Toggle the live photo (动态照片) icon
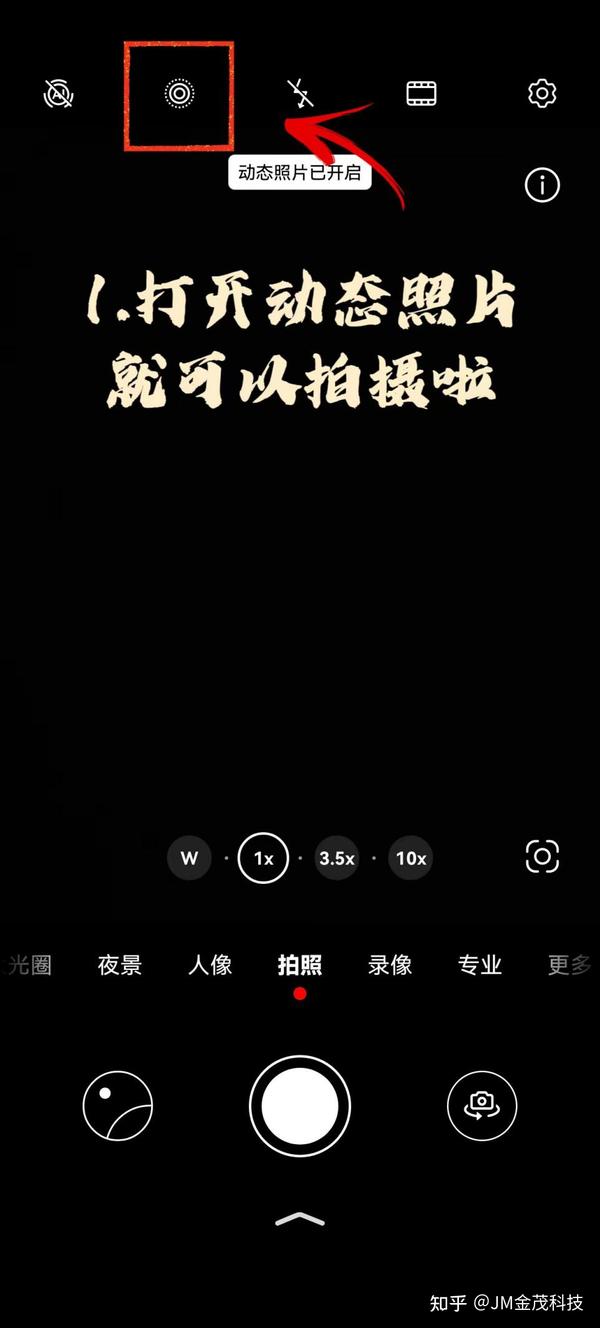 pyautogui.click(x=179, y=94)
